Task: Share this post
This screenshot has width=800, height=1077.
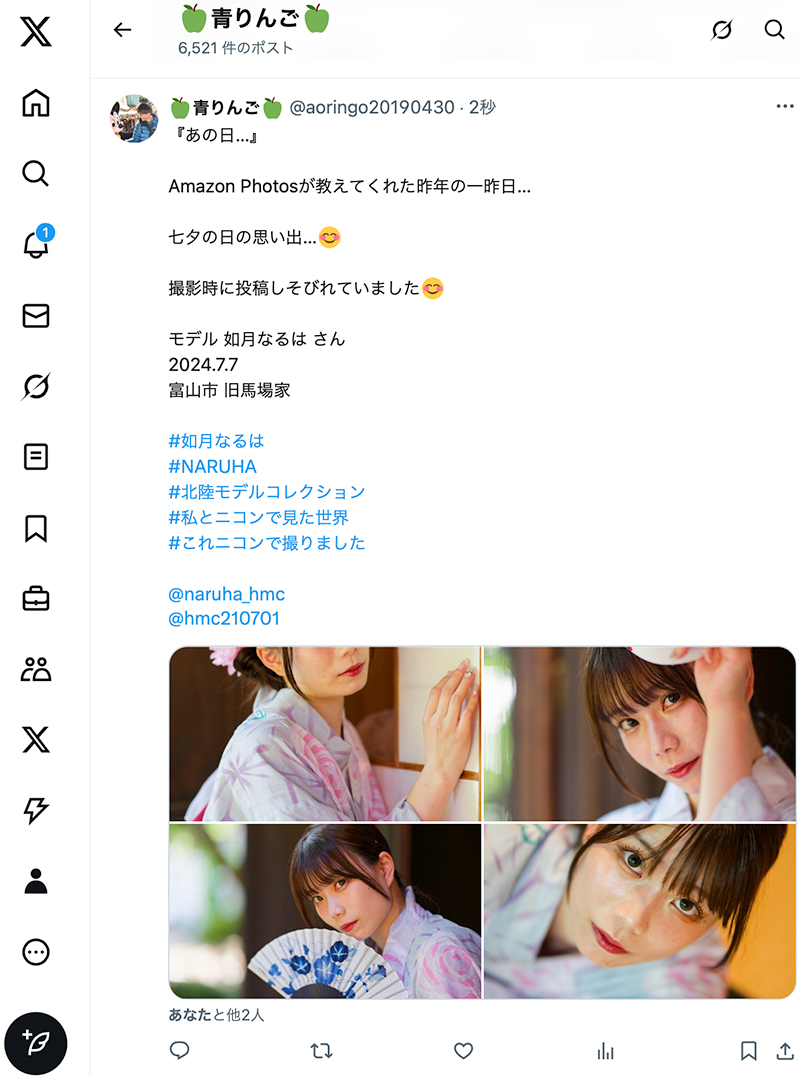Action: (x=784, y=1050)
